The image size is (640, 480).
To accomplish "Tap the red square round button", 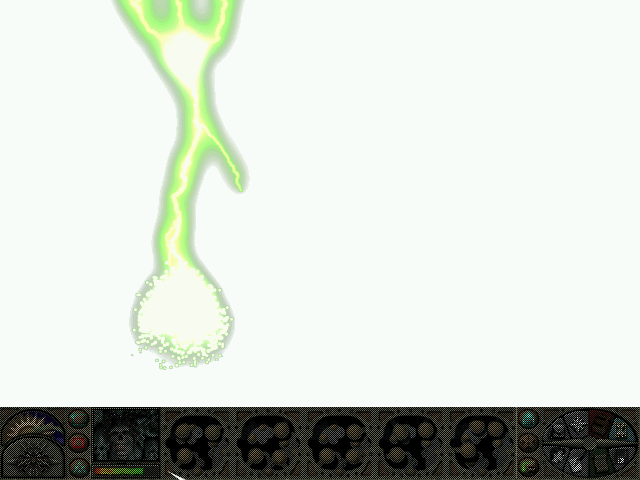I will coord(78,442).
